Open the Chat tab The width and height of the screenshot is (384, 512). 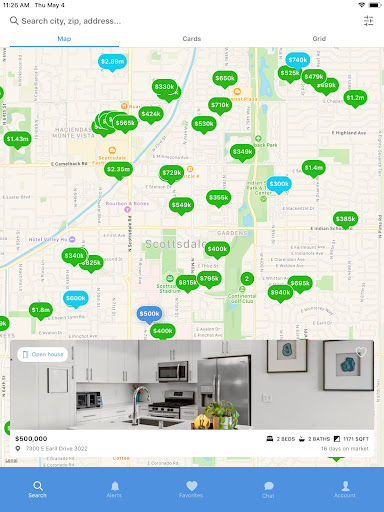268,489
